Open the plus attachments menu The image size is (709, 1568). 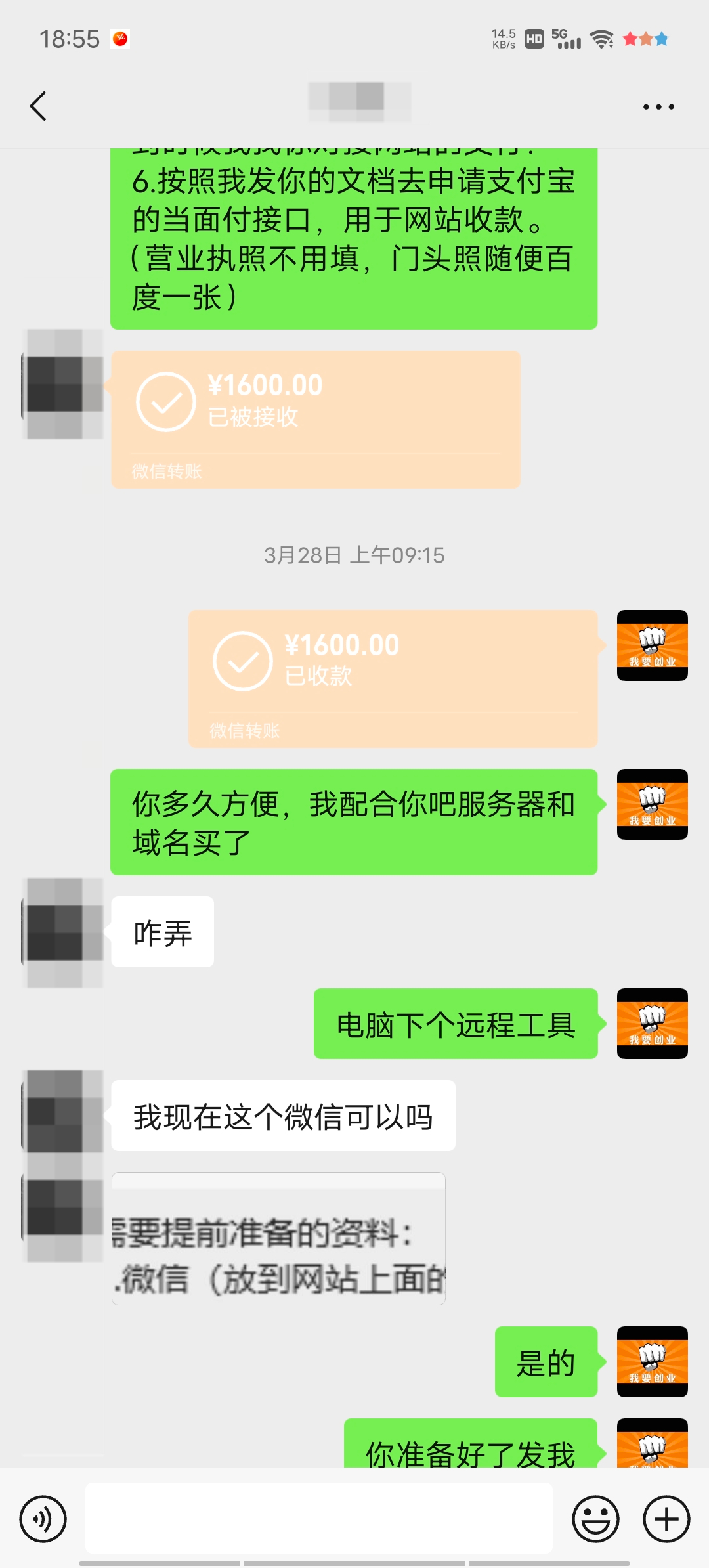click(x=666, y=1519)
